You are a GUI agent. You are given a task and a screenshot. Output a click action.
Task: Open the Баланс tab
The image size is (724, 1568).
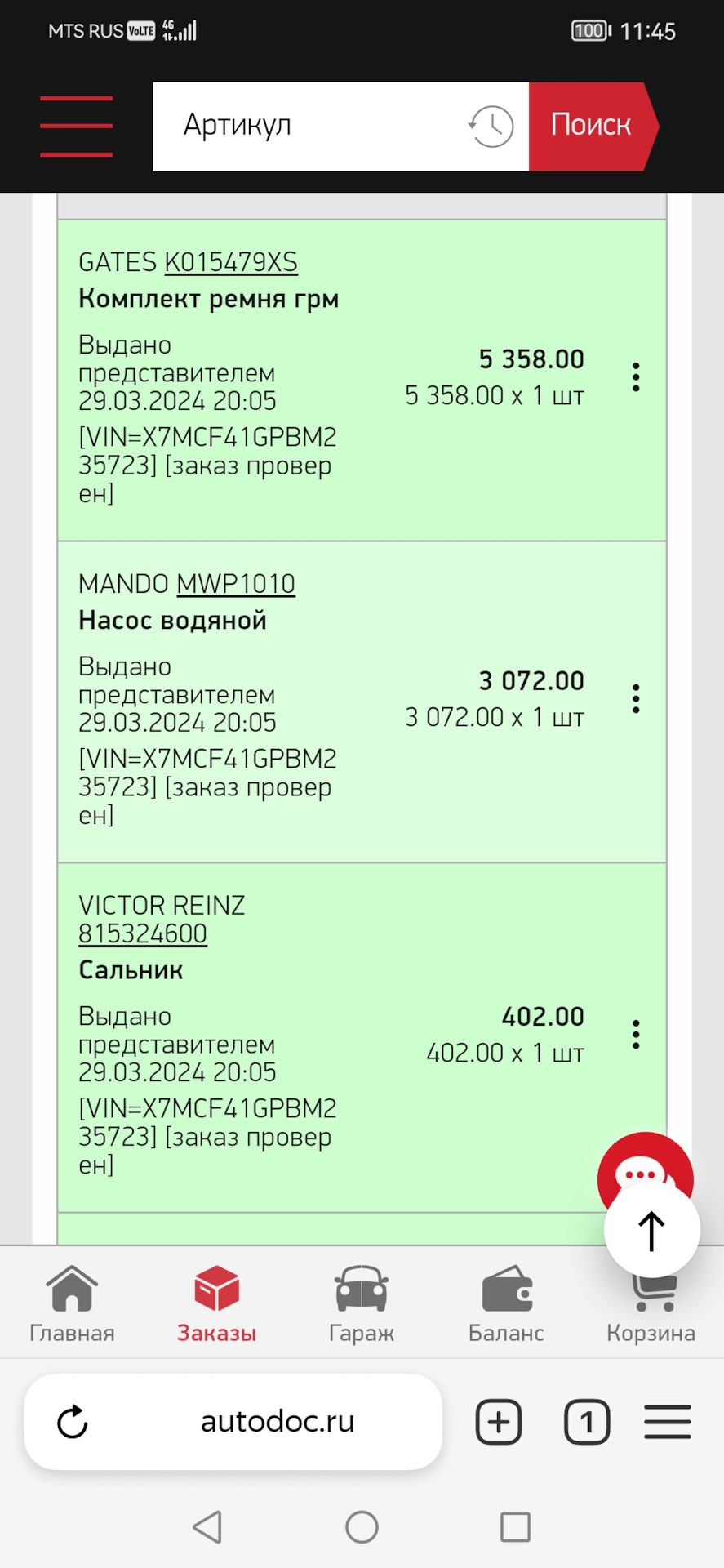506,1303
